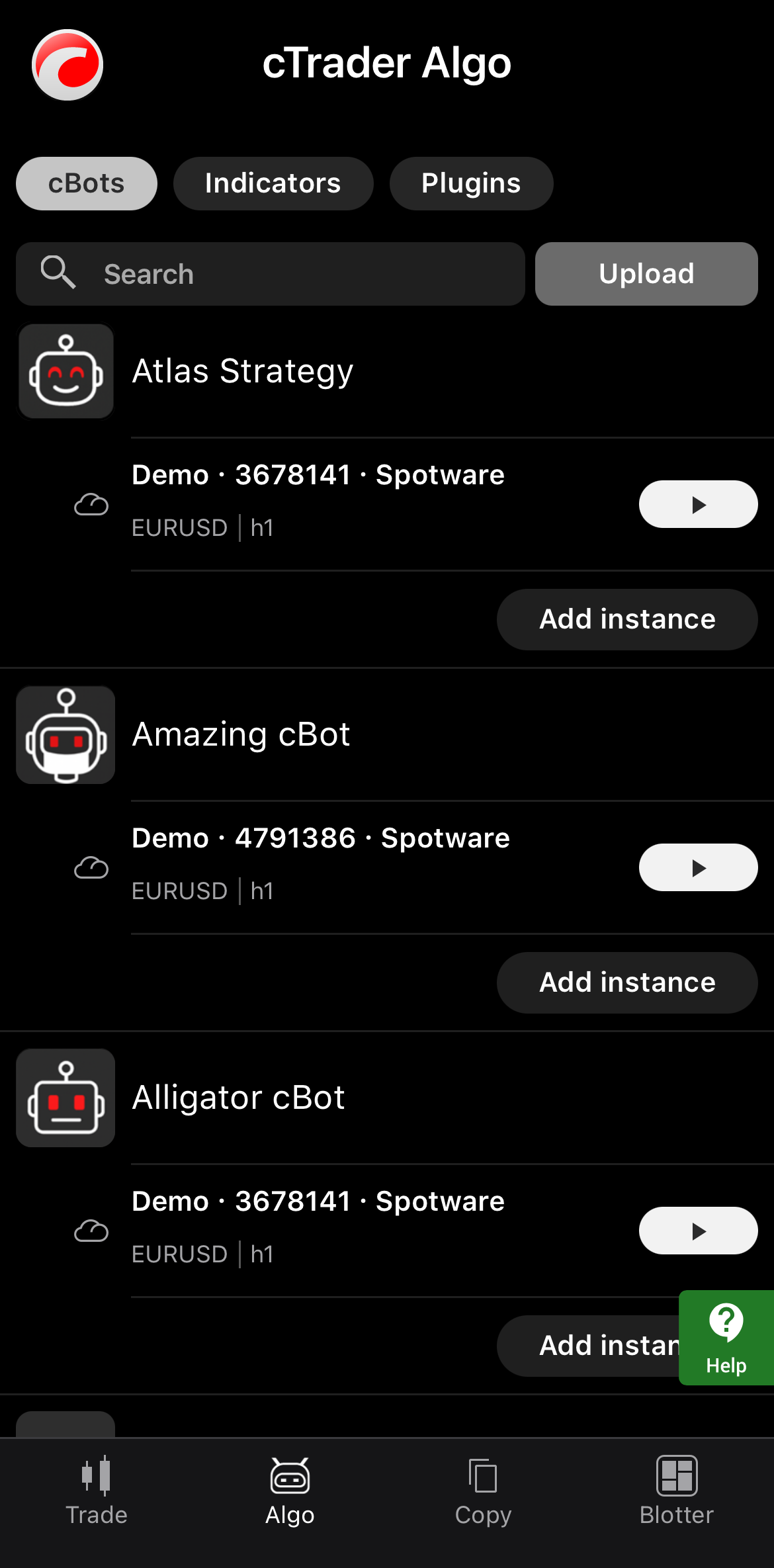Switch to the Plugins tab
Screen dimensions: 774x1568
pyautogui.click(x=471, y=183)
